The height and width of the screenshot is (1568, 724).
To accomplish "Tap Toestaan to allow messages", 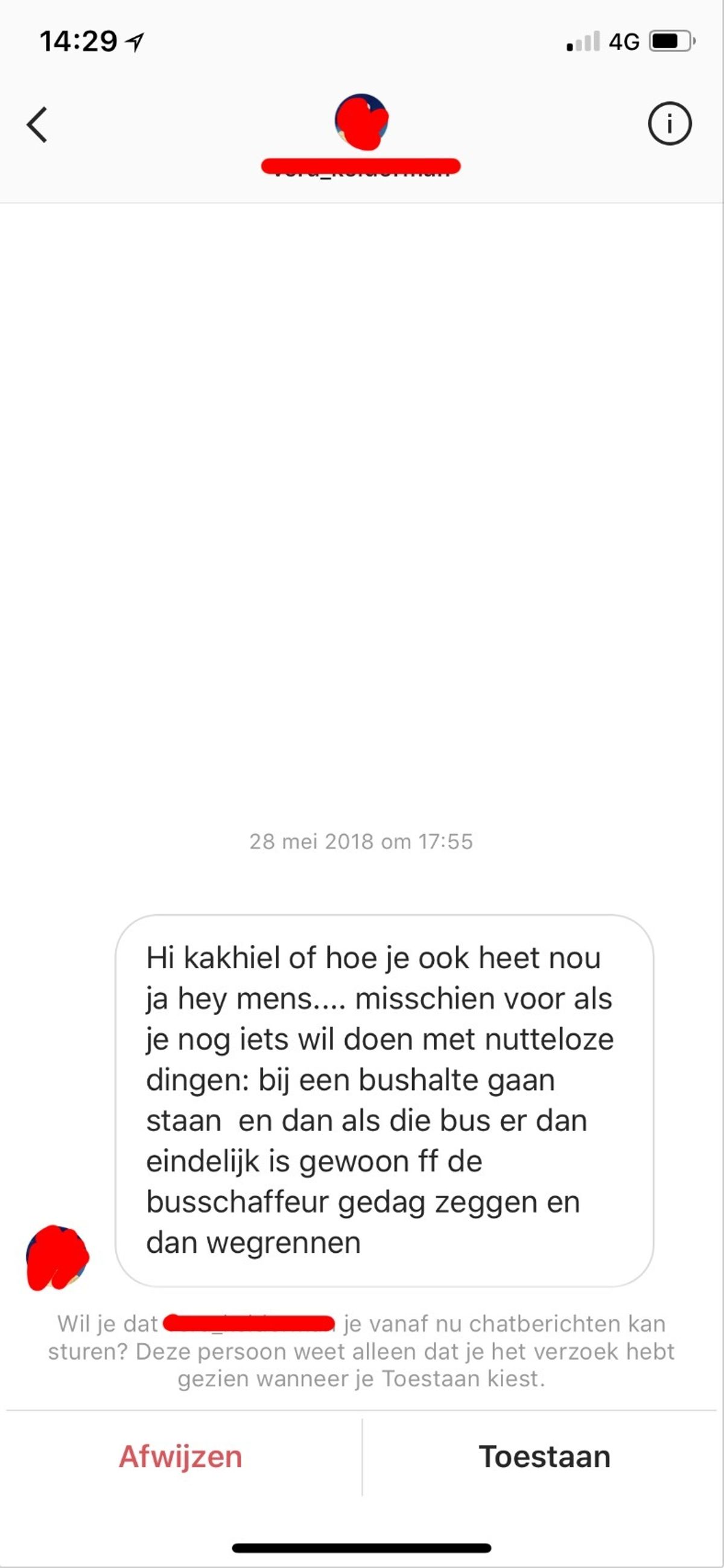I will click(x=545, y=1457).
